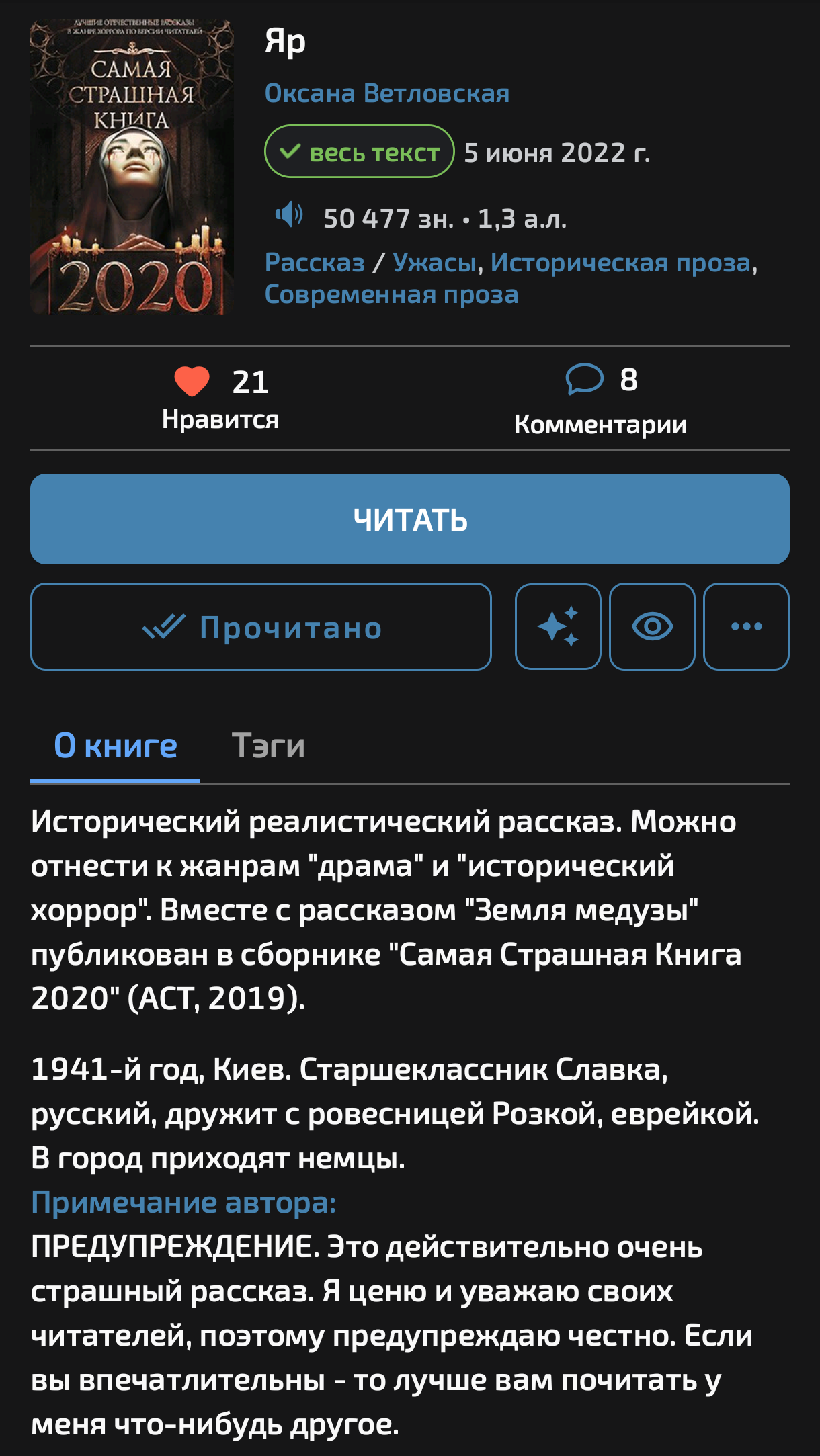Open the Современная проза genre
Image resolution: width=820 pixels, height=1456 pixels.
(392, 294)
